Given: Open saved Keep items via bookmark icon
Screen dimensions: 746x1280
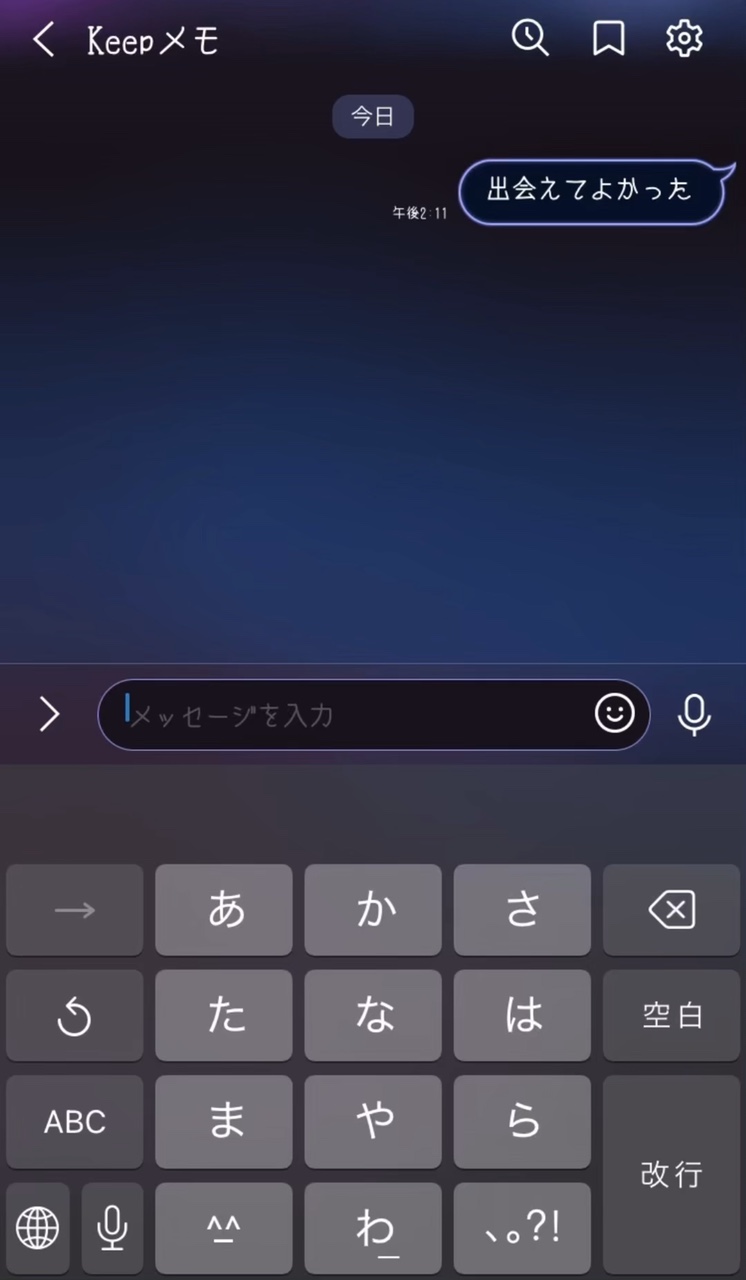Looking at the screenshot, I should pos(609,39).
